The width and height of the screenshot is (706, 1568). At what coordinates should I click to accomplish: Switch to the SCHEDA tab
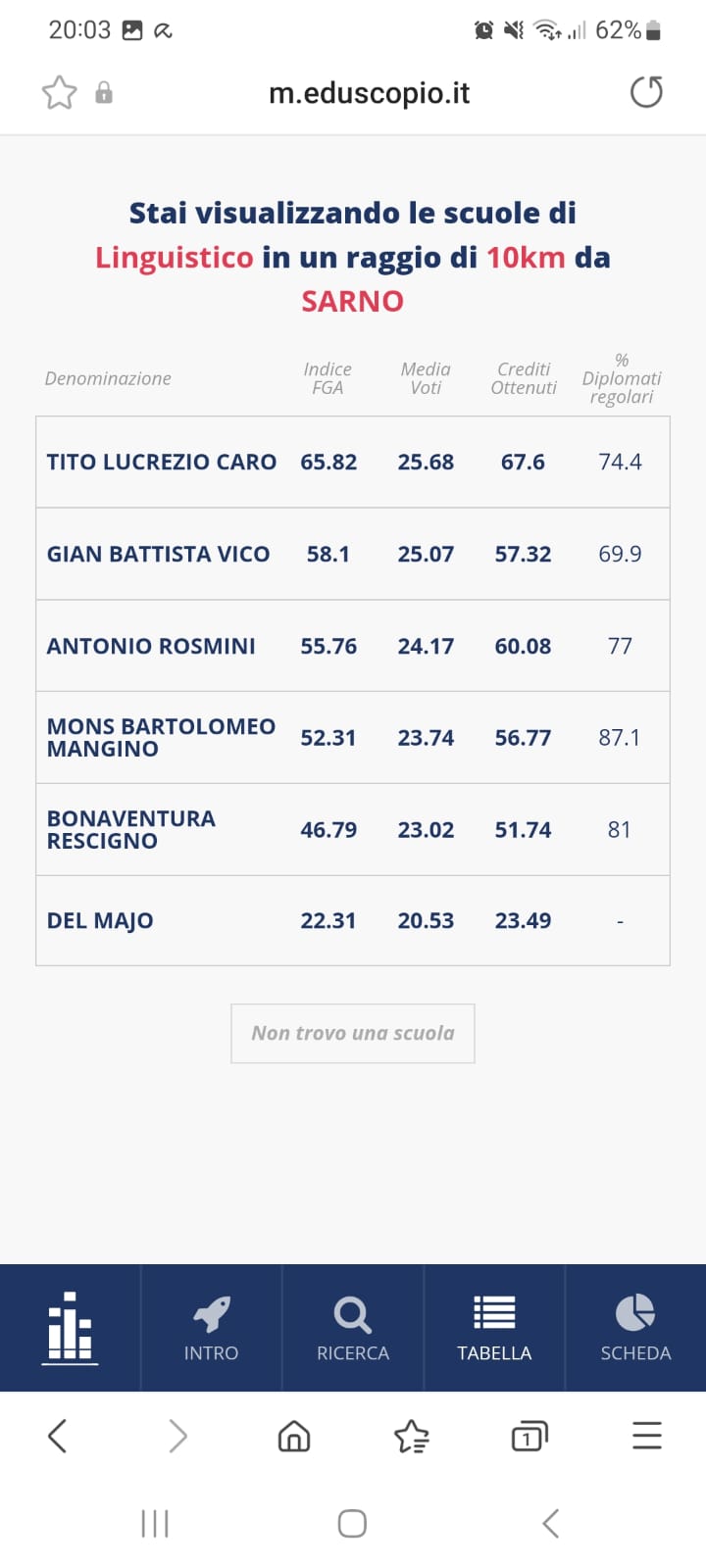click(635, 1328)
